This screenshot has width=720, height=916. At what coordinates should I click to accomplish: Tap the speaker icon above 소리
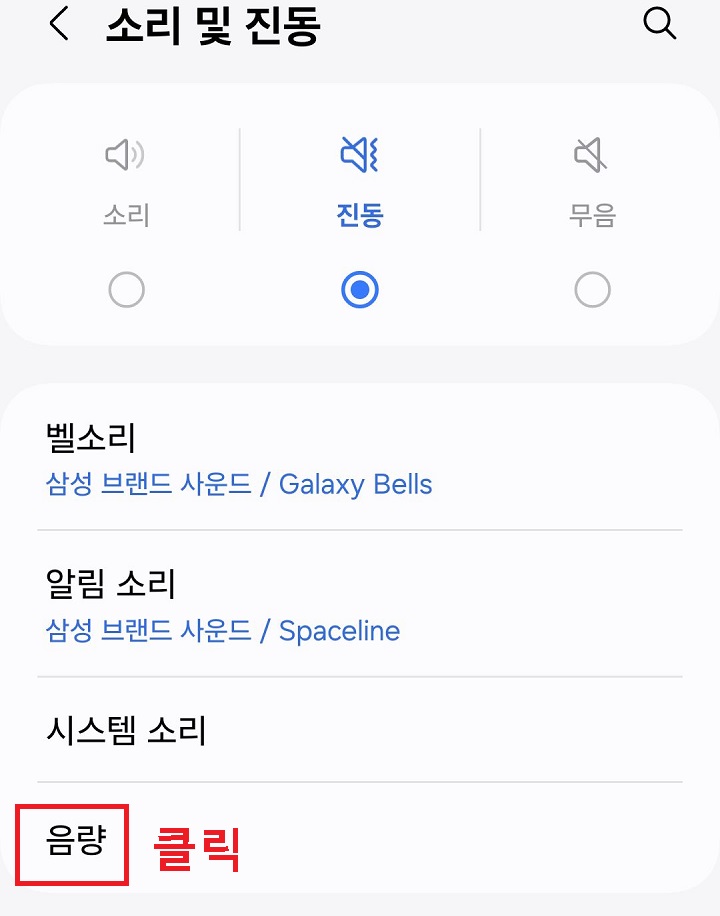pyautogui.click(x=126, y=155)
